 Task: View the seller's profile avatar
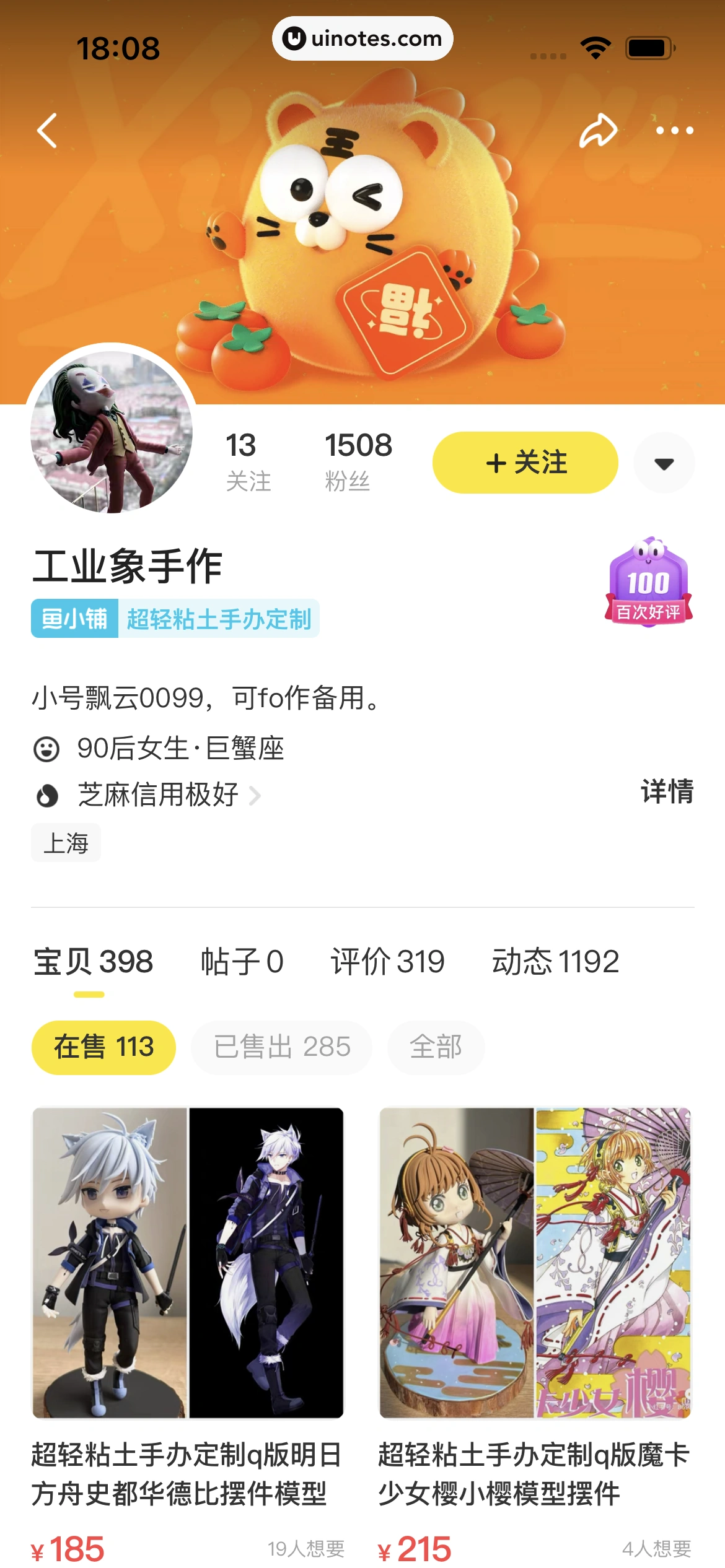[112, 432]
